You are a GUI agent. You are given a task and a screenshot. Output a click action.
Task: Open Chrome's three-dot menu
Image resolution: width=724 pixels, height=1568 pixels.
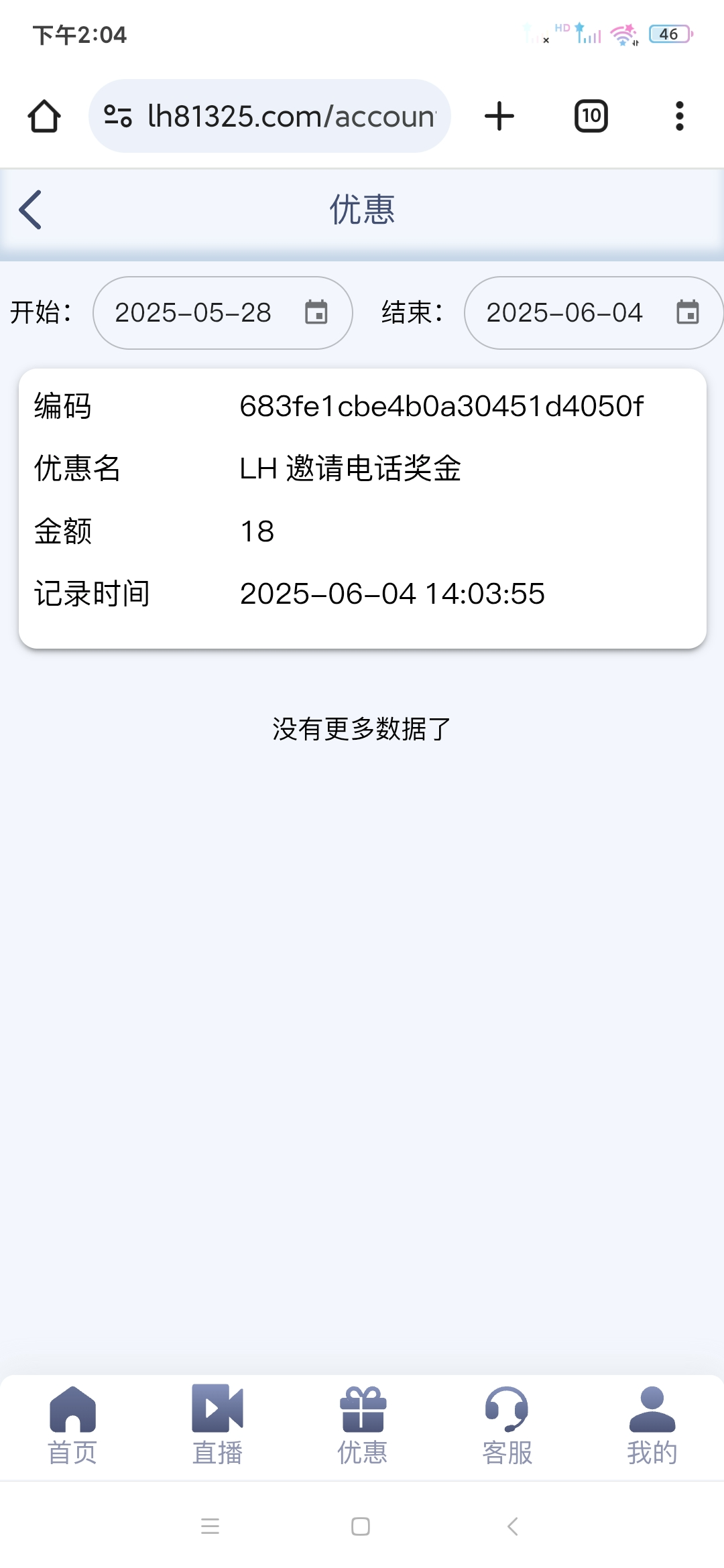click(x=679, y=115)
